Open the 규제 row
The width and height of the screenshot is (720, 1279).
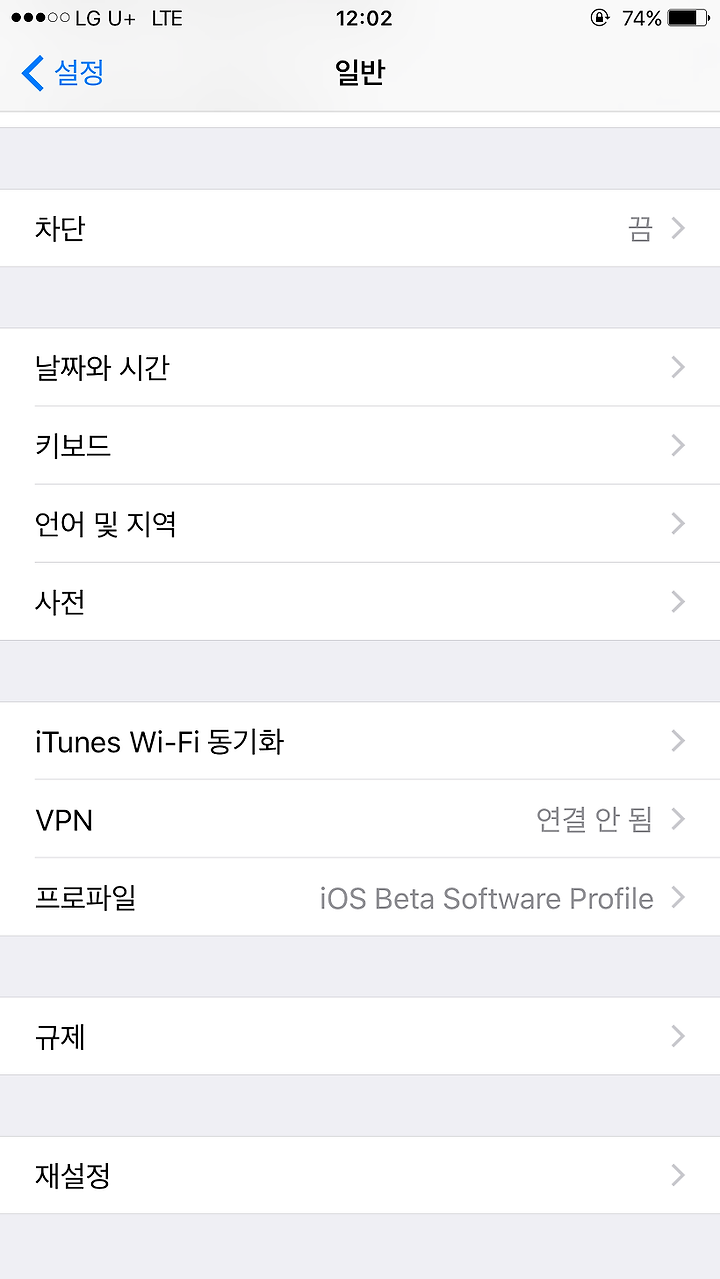point(360,1036)
